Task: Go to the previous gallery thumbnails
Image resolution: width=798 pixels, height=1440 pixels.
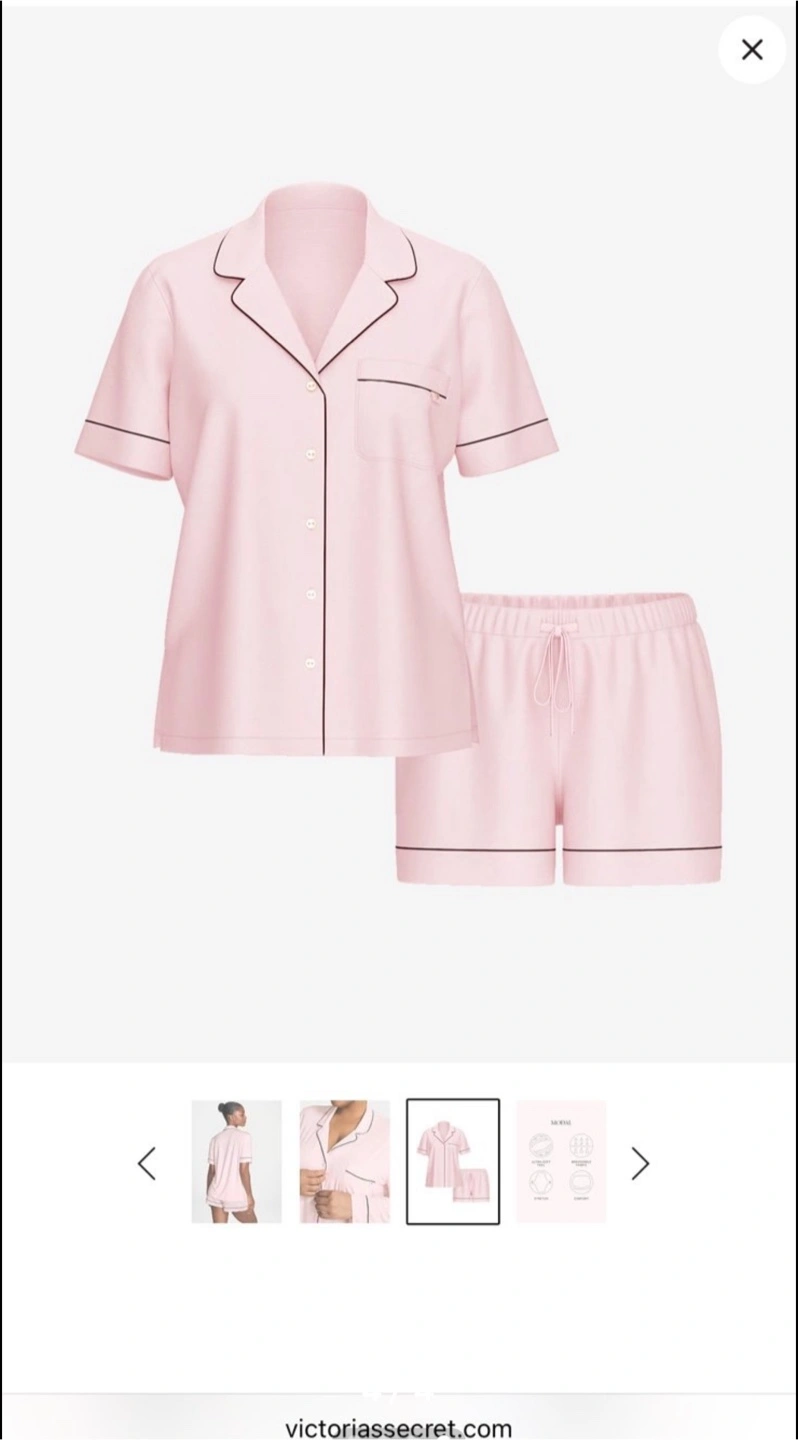Action: (147, 1163)
